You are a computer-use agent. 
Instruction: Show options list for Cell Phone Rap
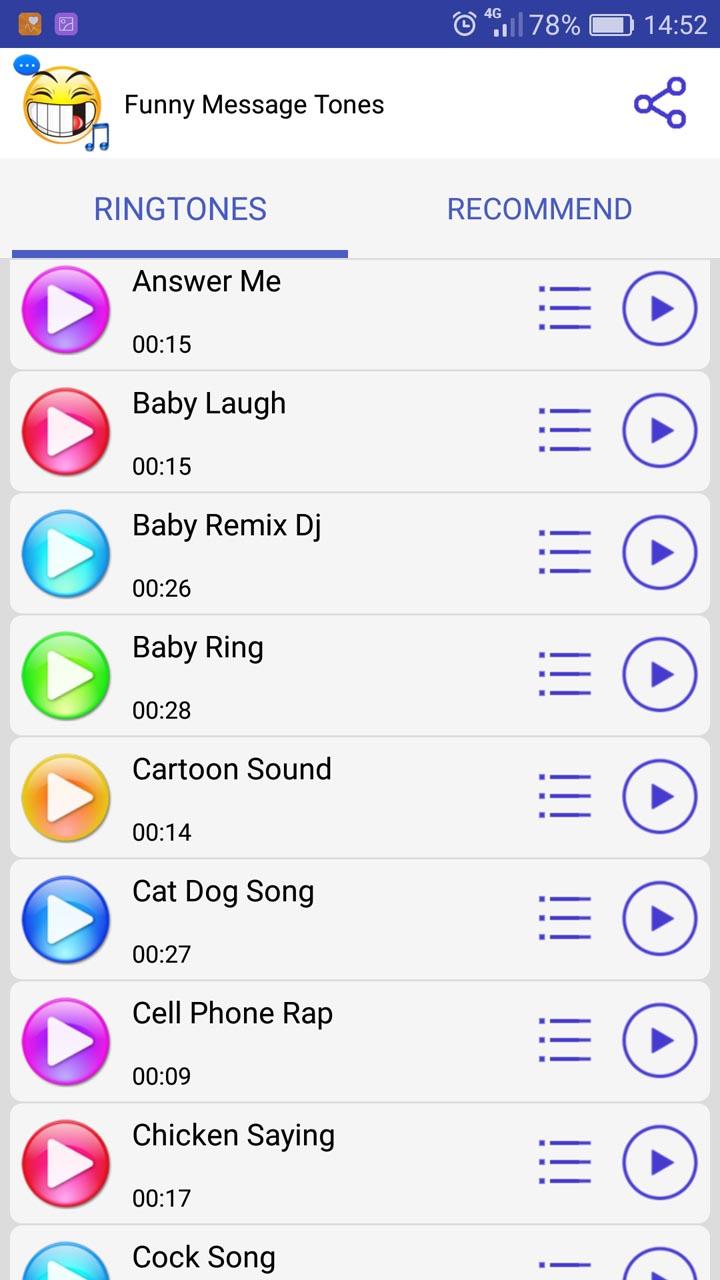[x=565, y=1040]
